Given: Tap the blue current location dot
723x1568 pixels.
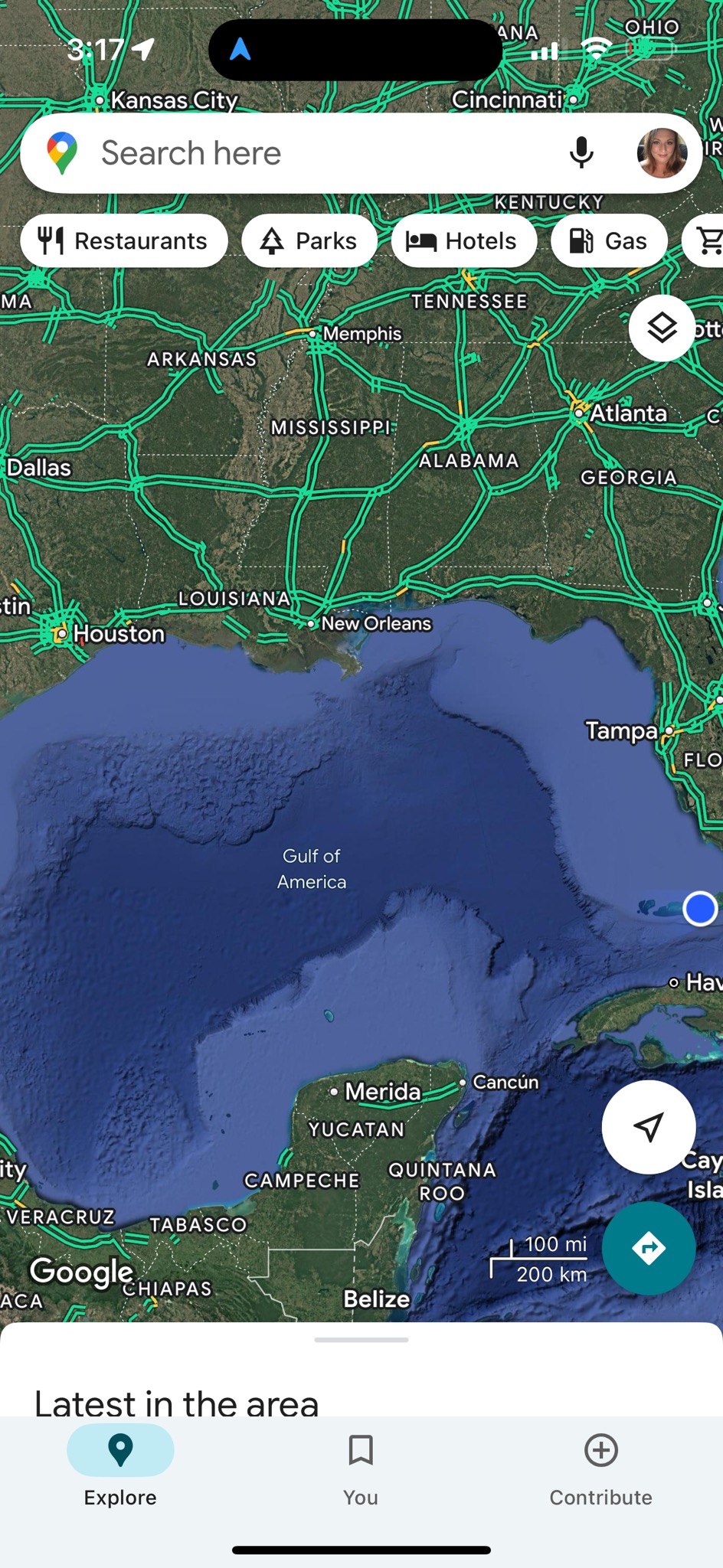Looking at the screenshot, I should click(x=699, y=909).
